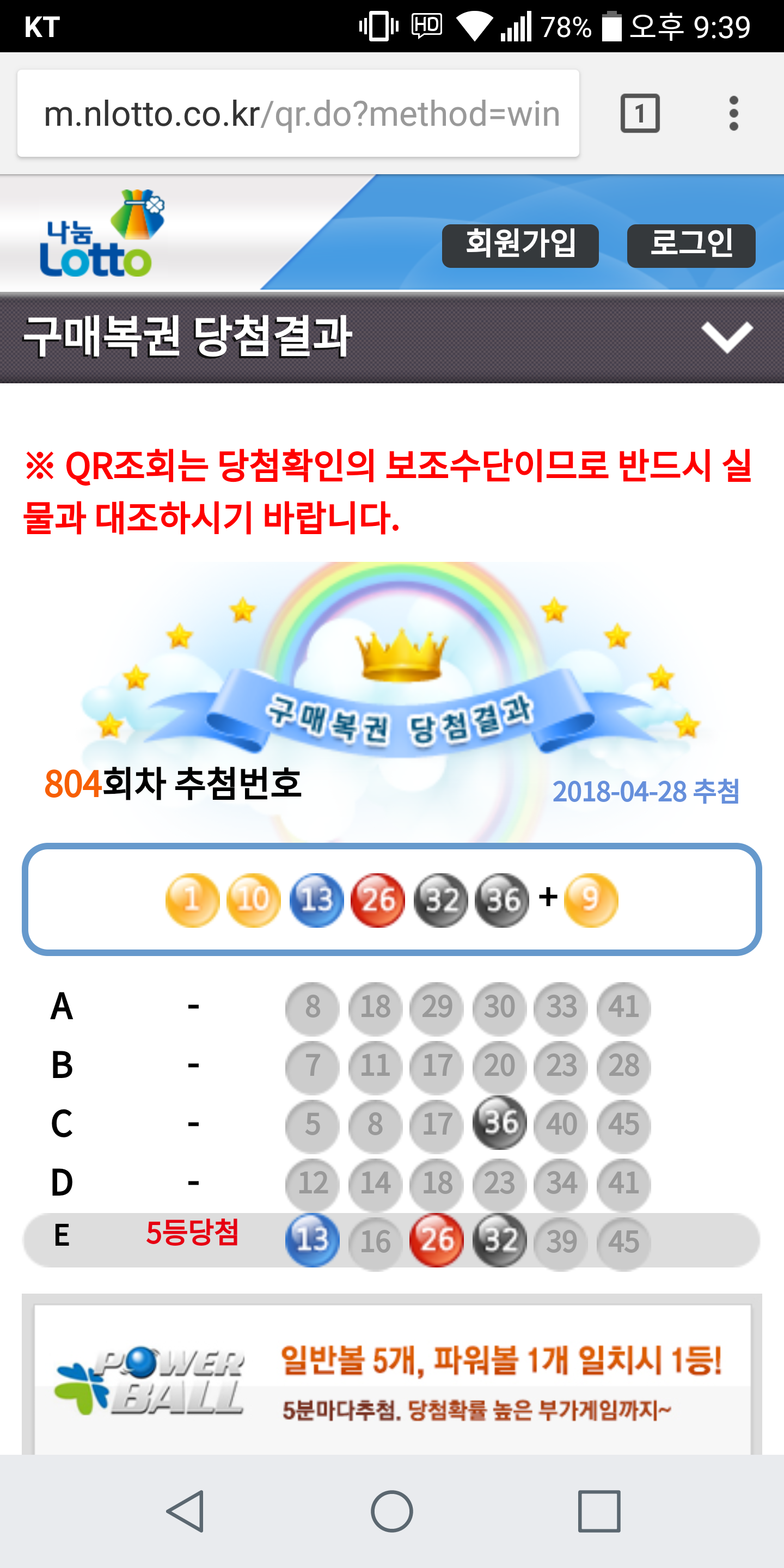The image size is (784, 1568).
Task: Tap the browser URL address bar
Action: pyautogui.click(x=298, y=114)
